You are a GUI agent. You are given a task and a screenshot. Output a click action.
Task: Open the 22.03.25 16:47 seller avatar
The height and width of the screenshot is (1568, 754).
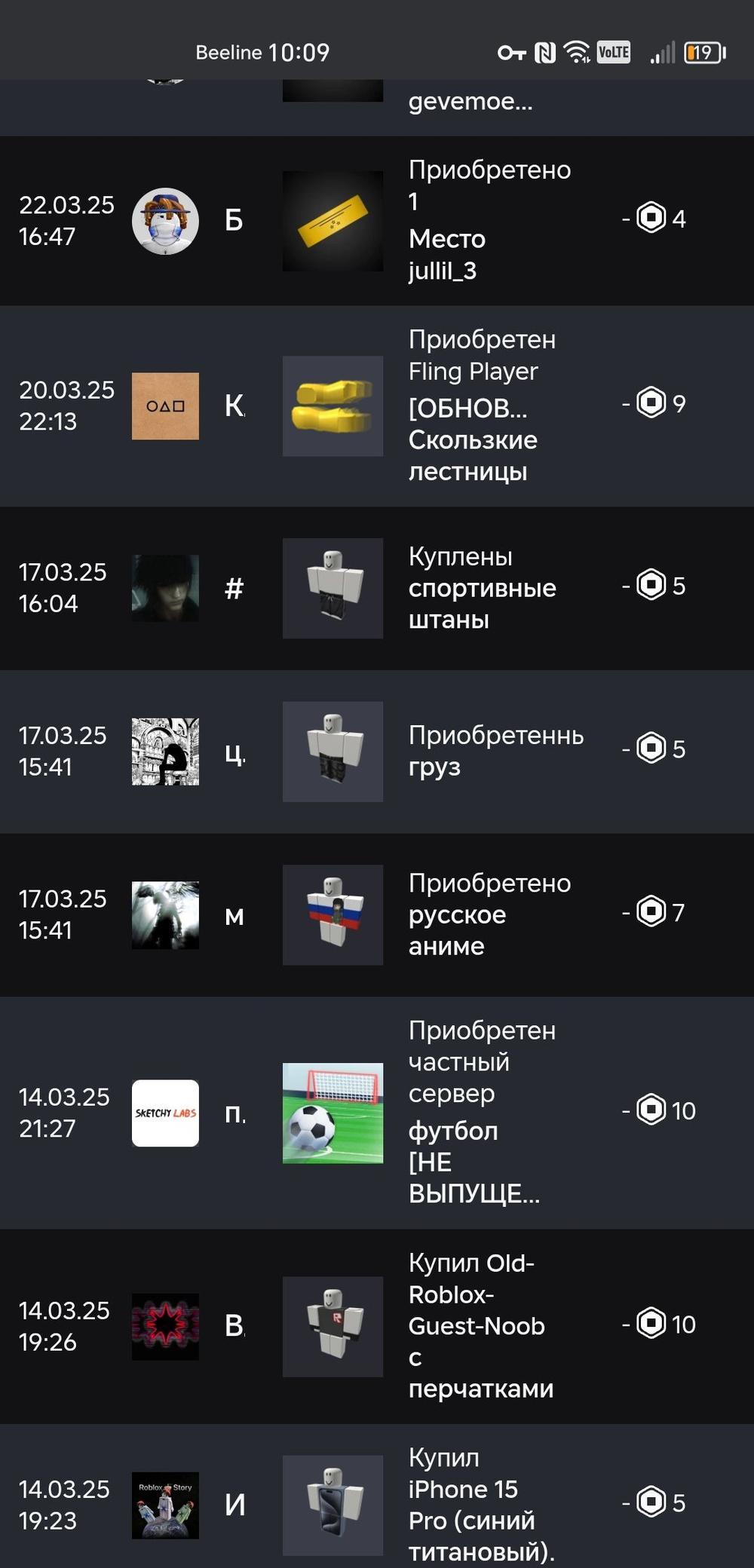(165, 221)
